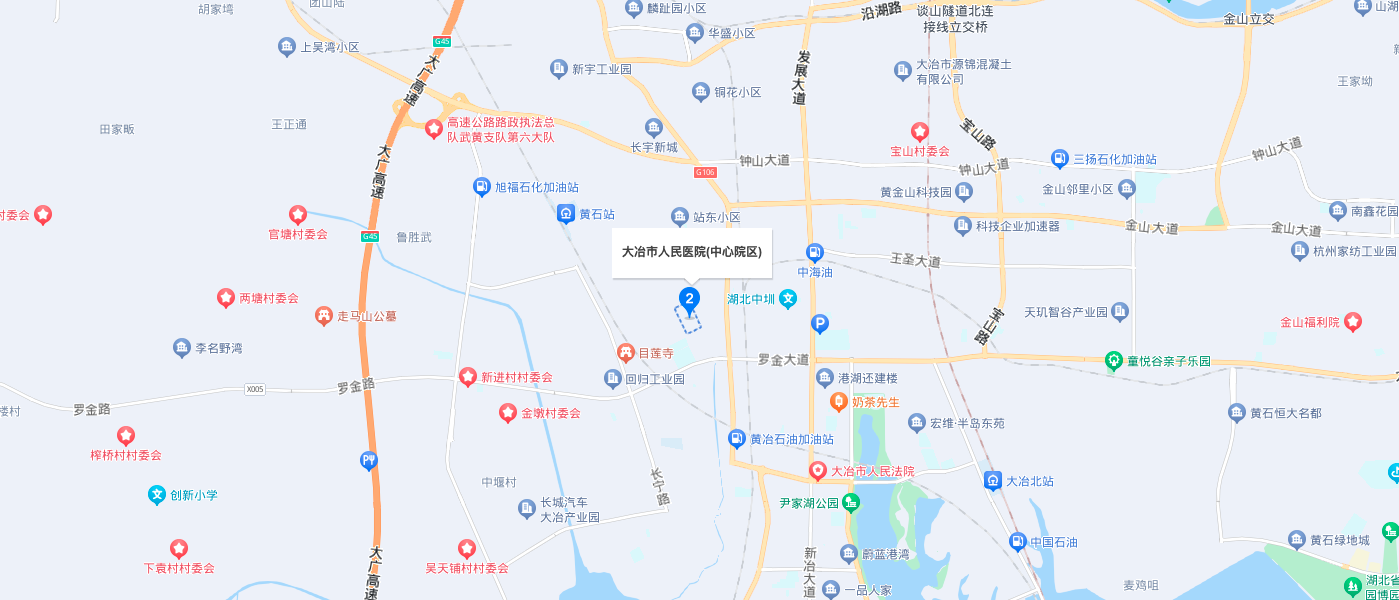Tap the 奶茶先生 shop marker
1399x600 pixels.
tap(840, 402)
